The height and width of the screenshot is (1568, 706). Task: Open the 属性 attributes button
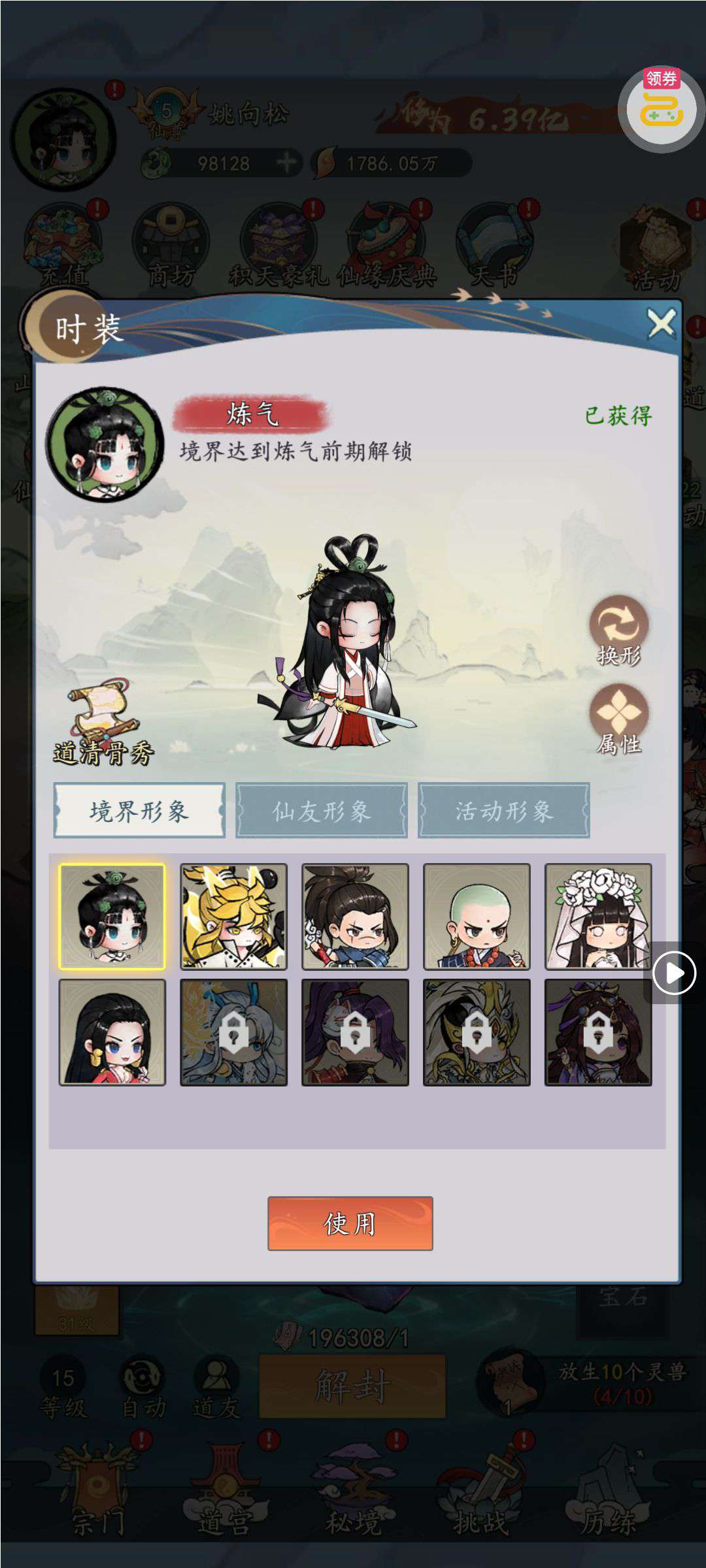pos(618,719)
